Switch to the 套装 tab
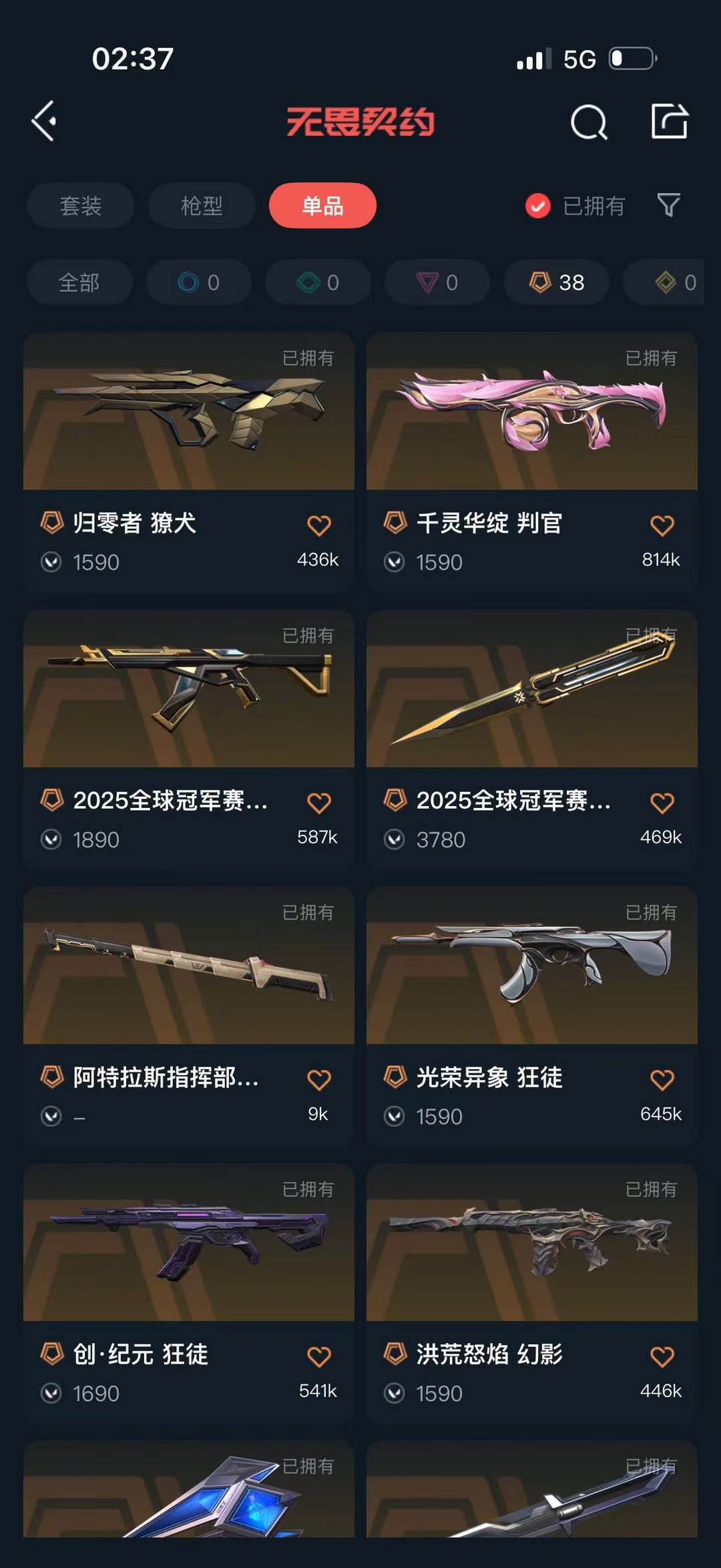The image size is (721, 1568). tap(81, 206)
